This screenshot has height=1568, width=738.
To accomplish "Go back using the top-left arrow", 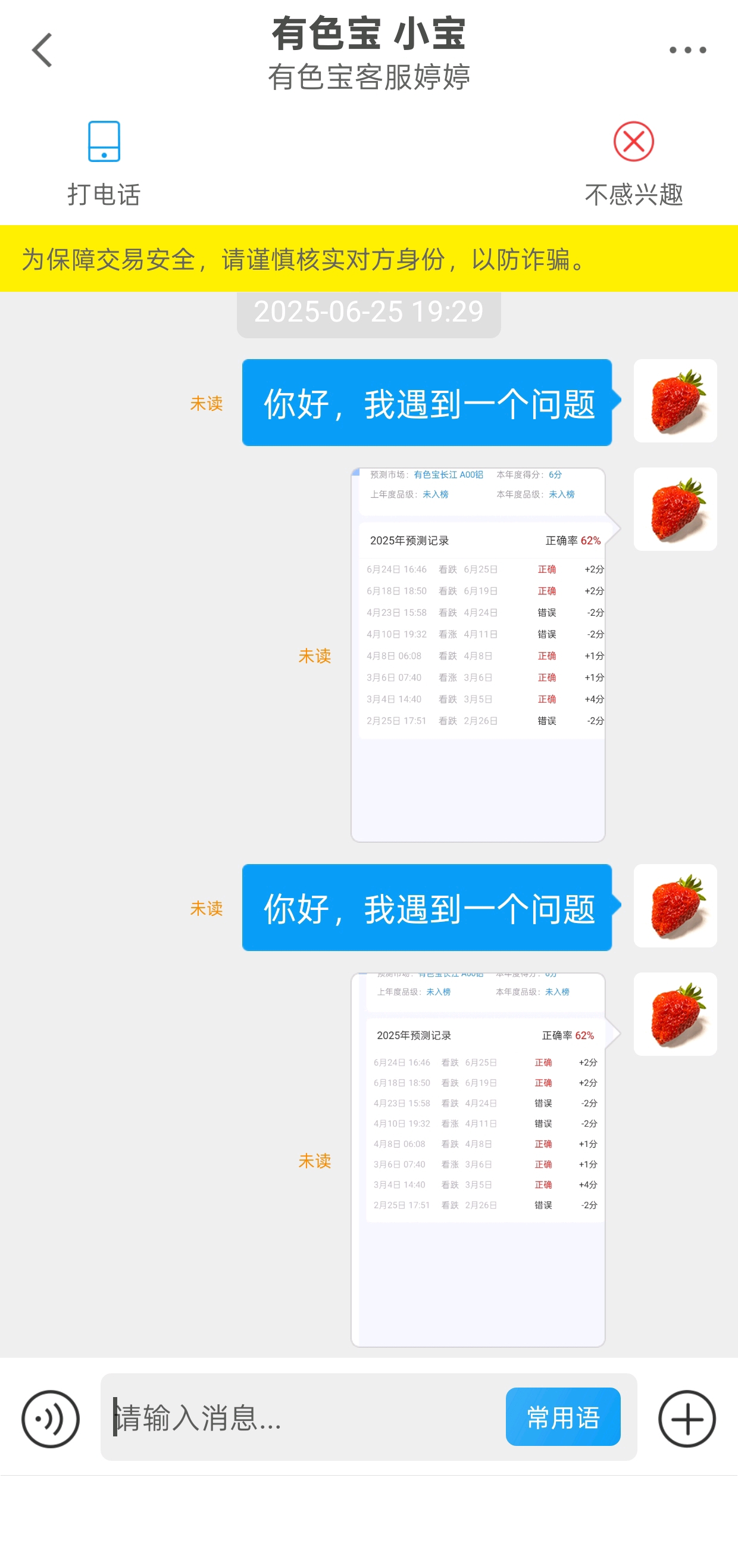I will tap(42, 50).
